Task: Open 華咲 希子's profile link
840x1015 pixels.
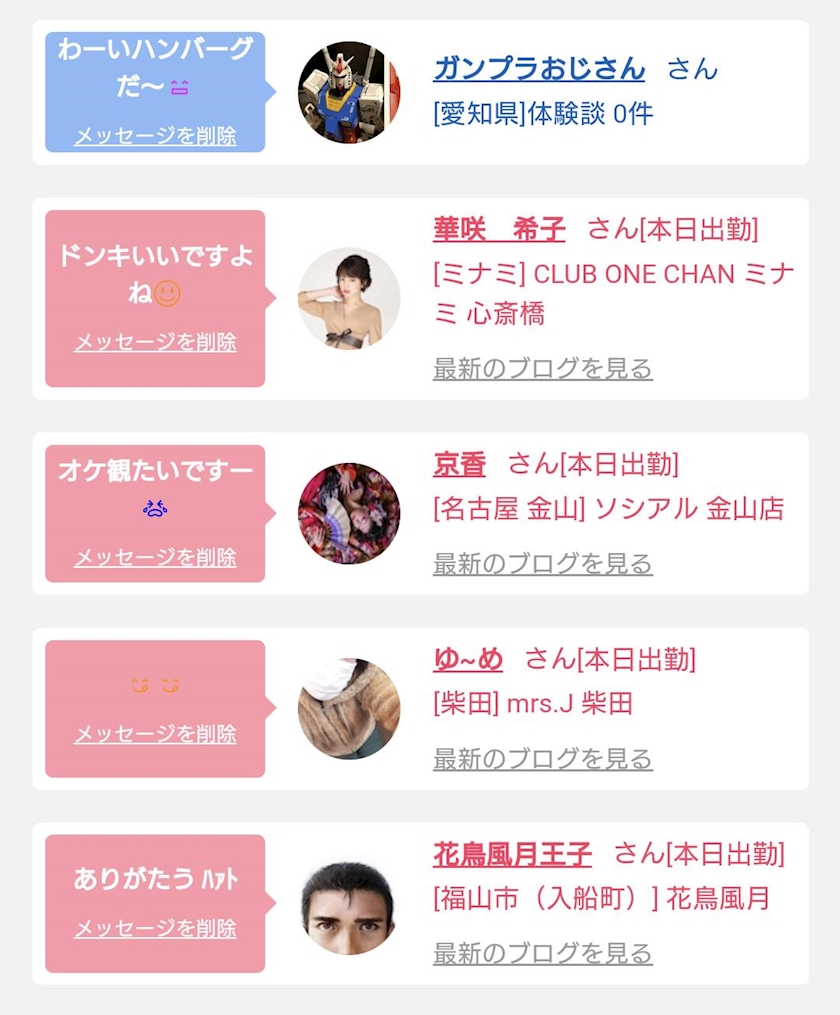Action: pos(499,230)
